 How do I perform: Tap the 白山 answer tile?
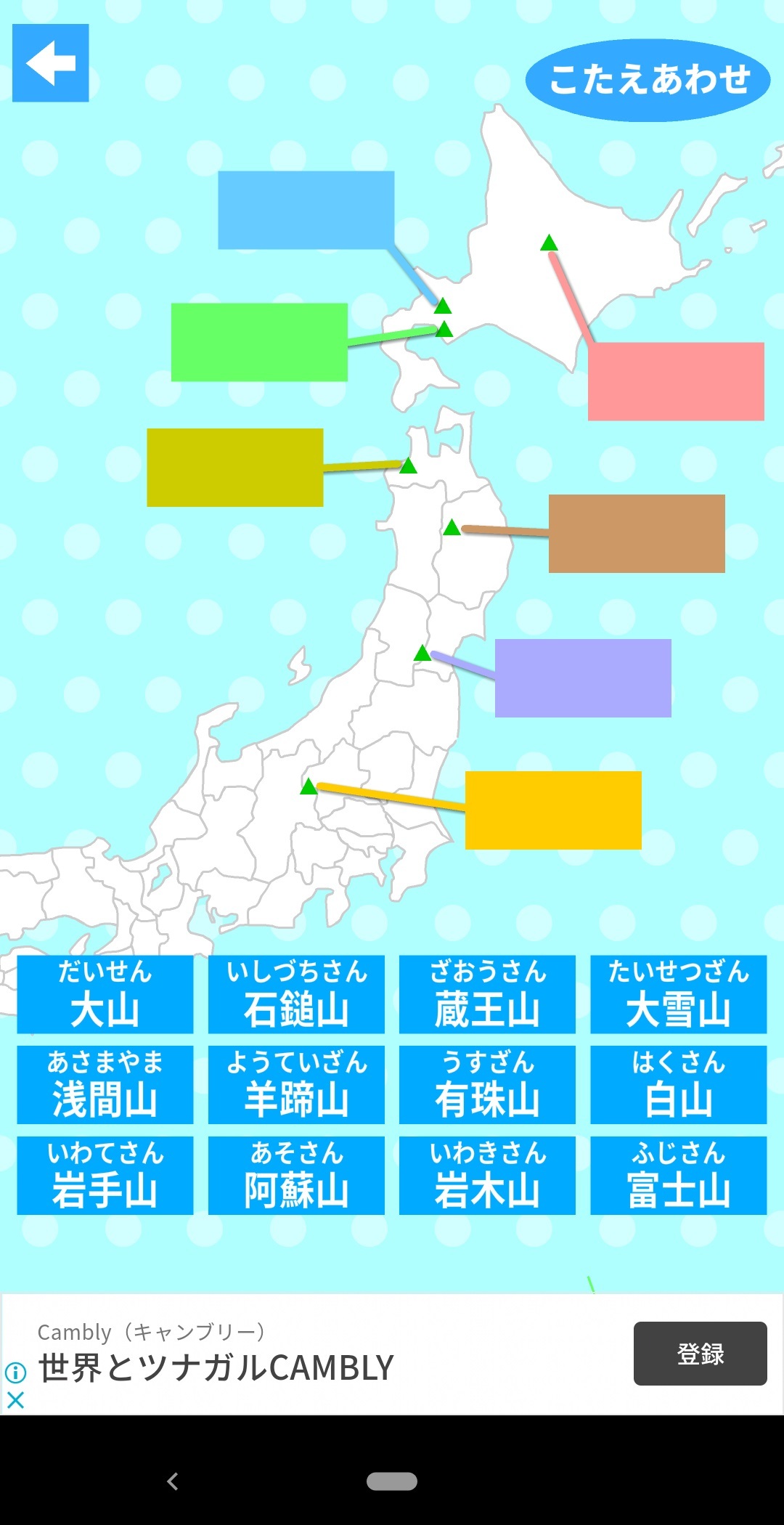[679, 1085]
